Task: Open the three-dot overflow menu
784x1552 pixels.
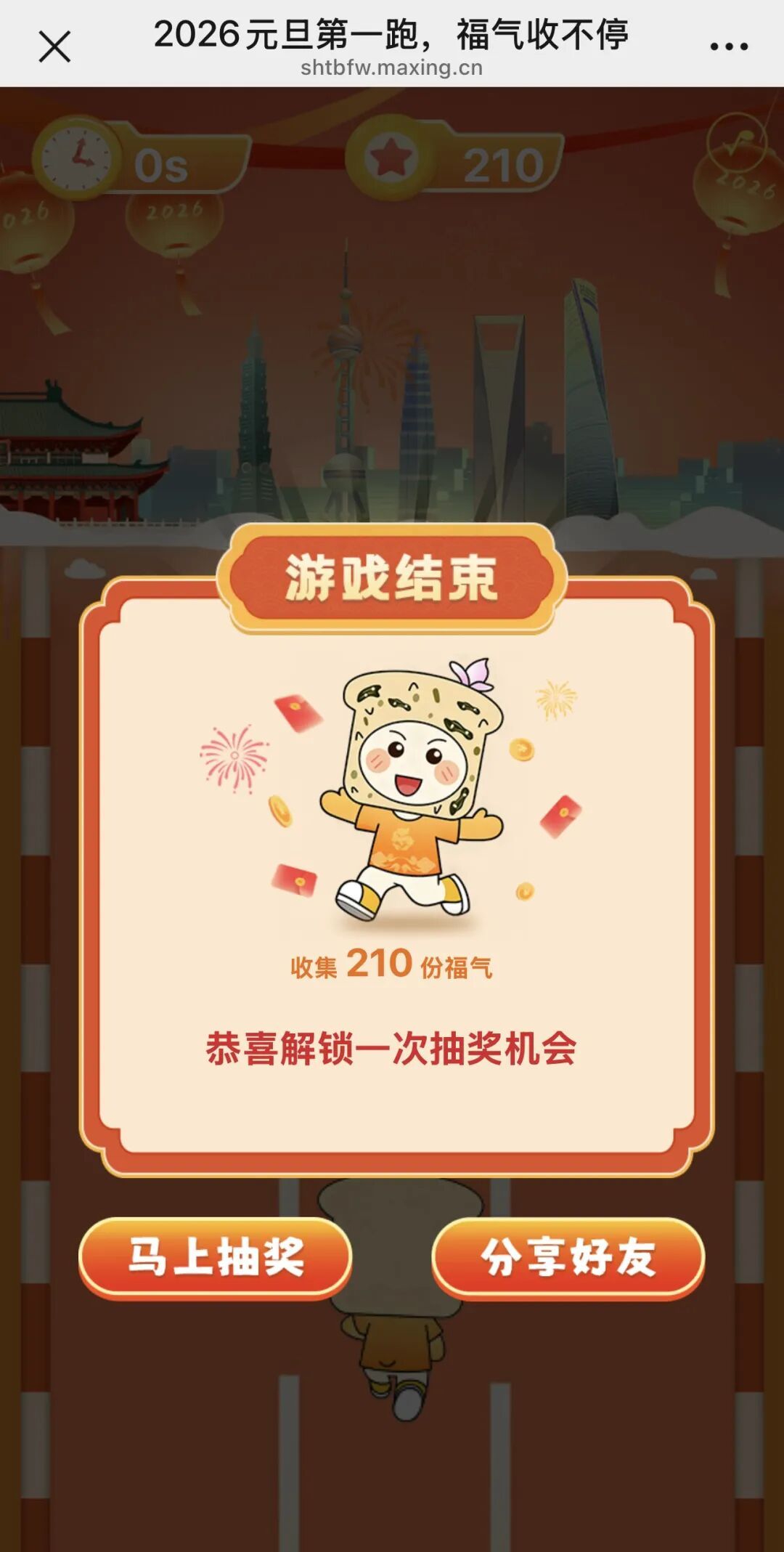Action: pyautogui.click(x=729, y=47)
